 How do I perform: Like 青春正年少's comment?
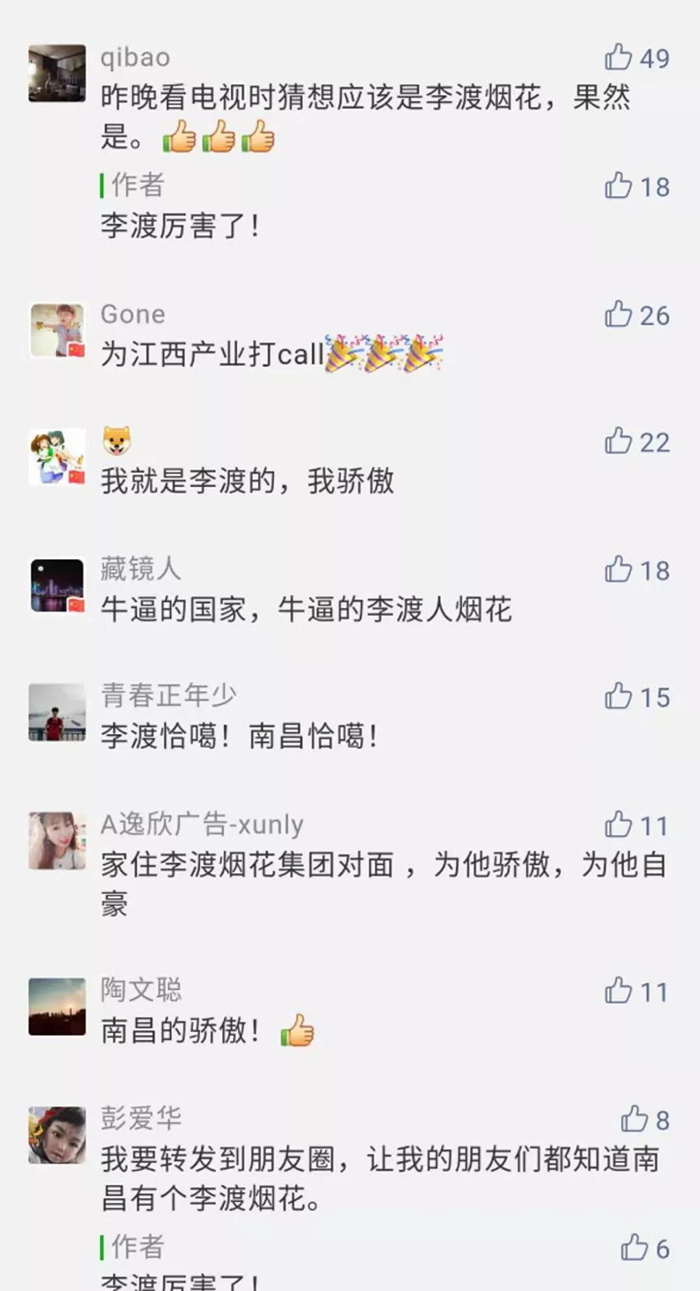(x=619, y=696)
